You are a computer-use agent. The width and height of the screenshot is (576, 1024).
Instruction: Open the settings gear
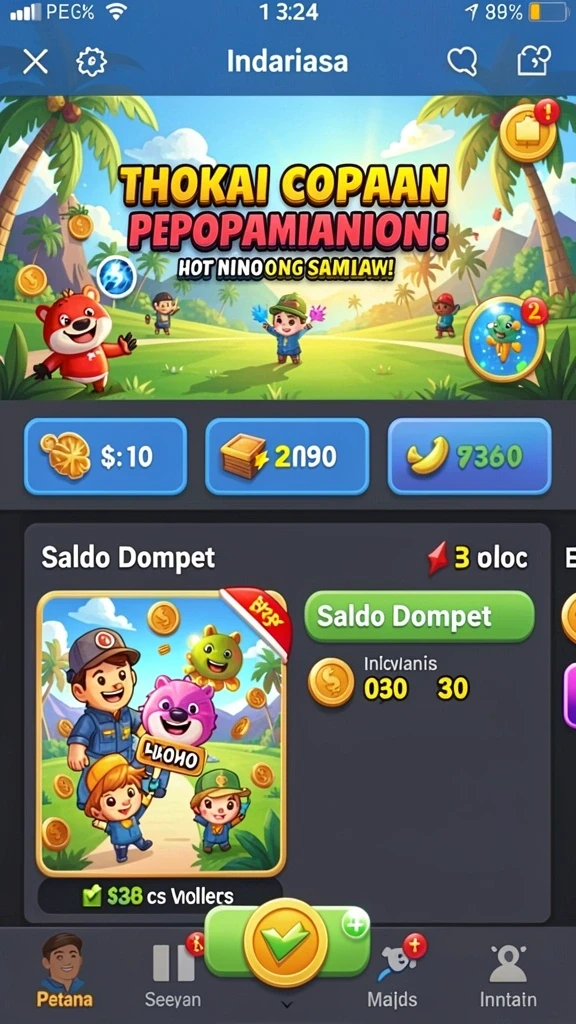(x=91, y=61)
